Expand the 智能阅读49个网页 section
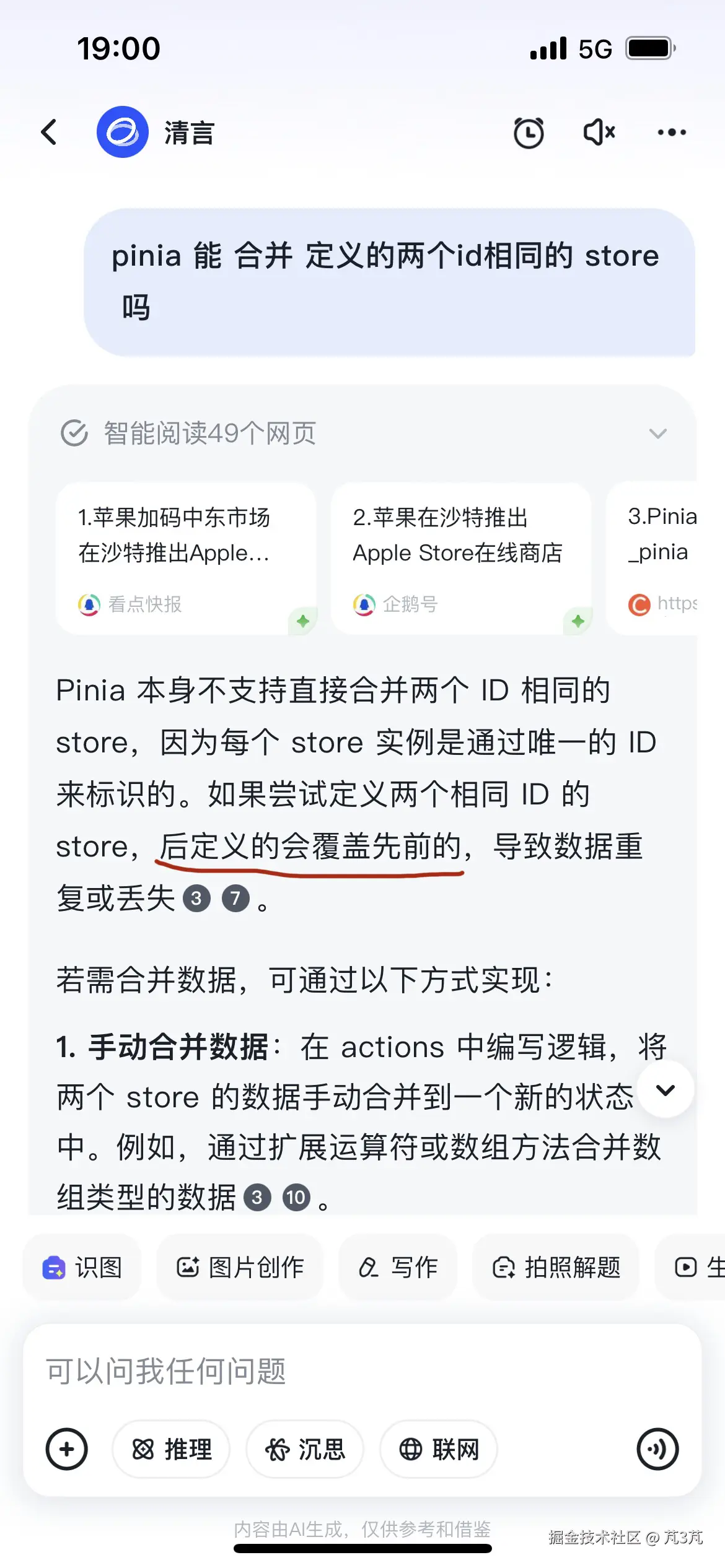Viewport: 725px width, 1568px height. [657, 433]
